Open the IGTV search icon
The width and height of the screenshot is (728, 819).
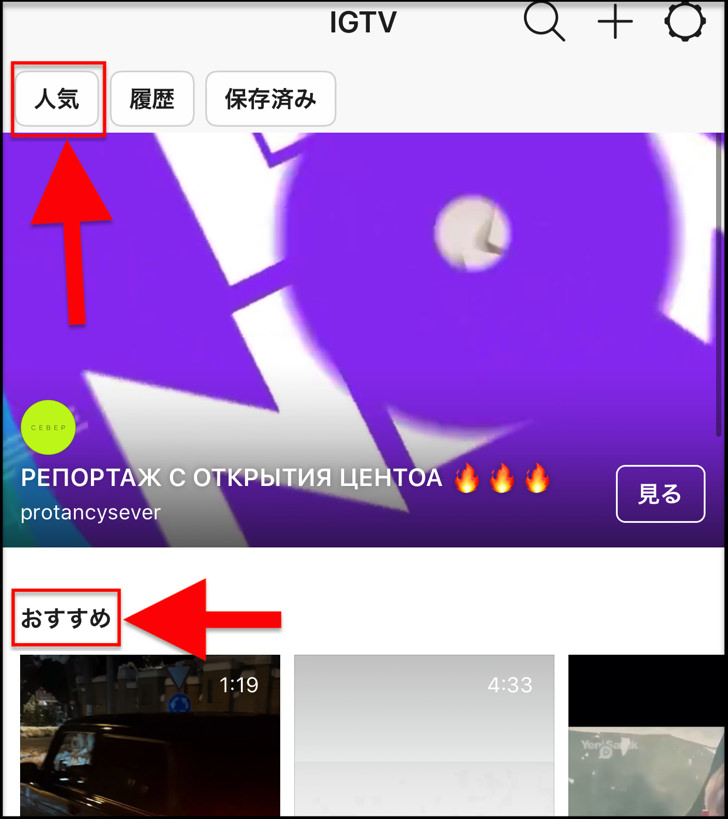pos(544,21)
